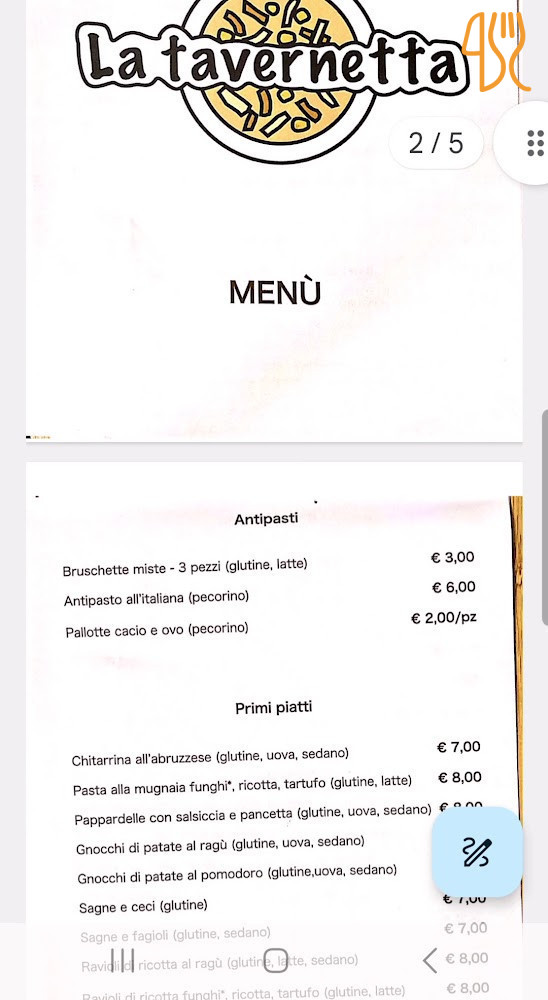The width and height of the screenshot is (548, 1000).
Task: Go to the home screen
Action: [x=276, y=960]
